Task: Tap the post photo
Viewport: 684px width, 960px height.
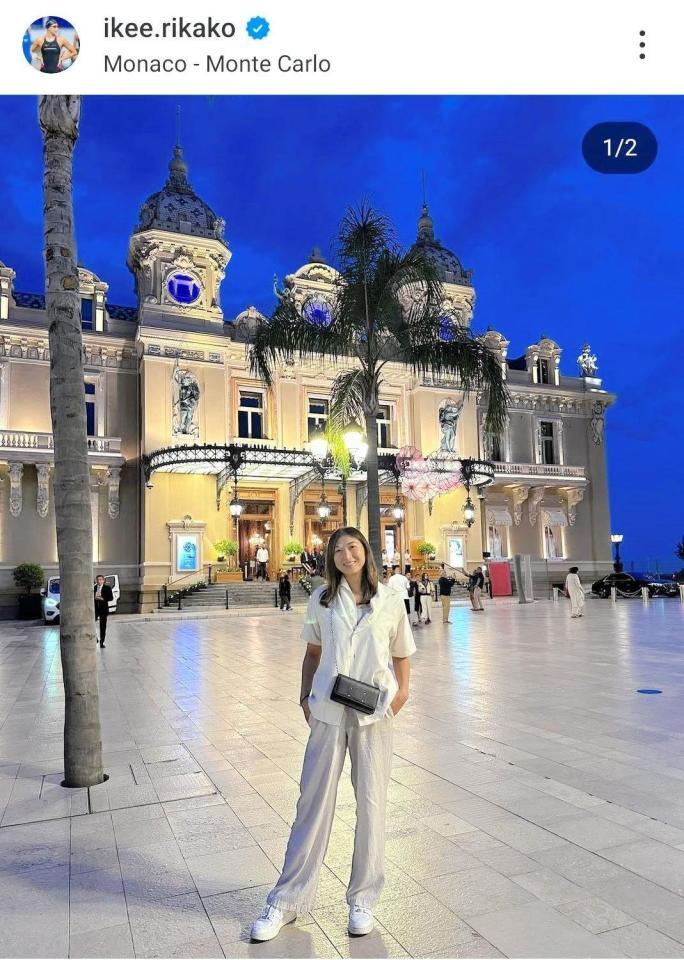Action: point(342,527)
